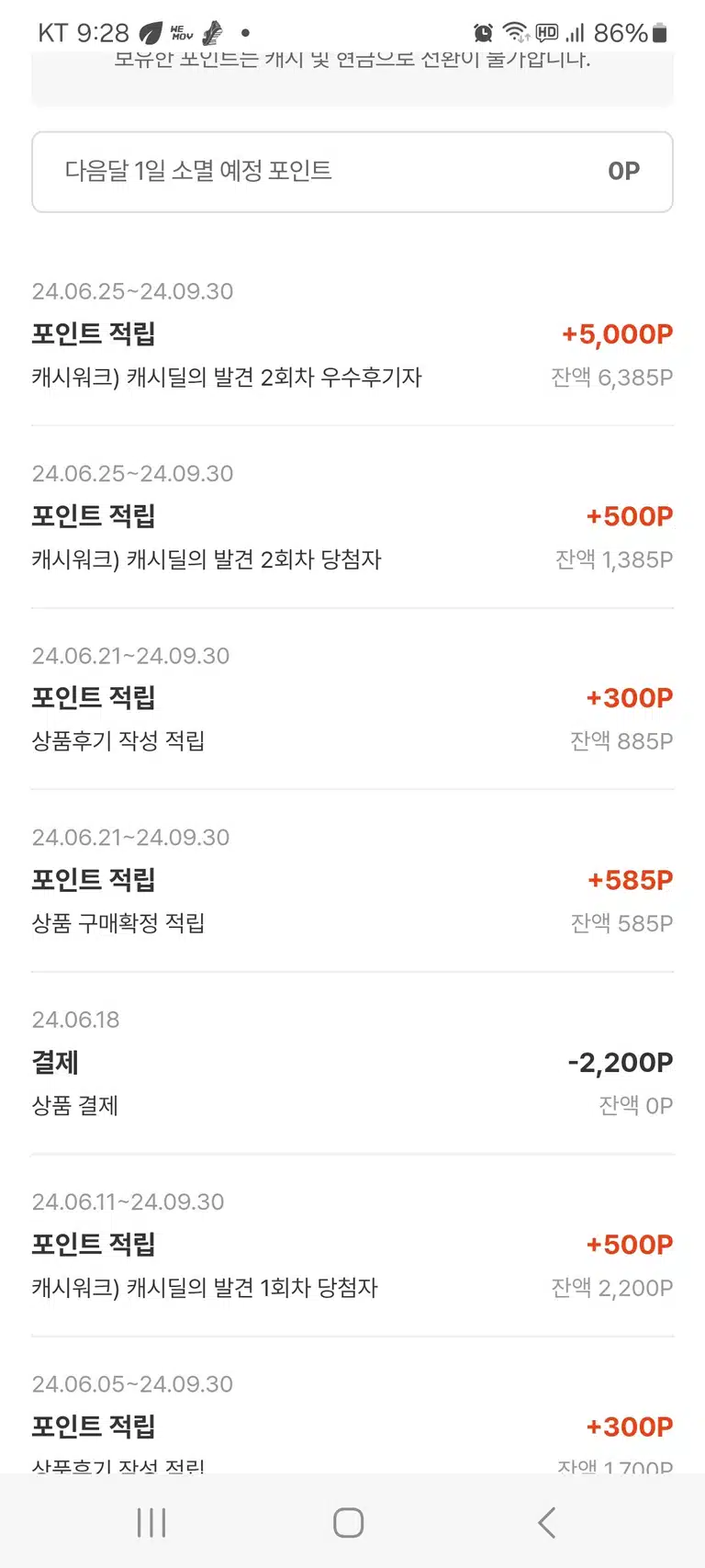
Task: Open the 다음달 1일 소멸 예정 포인트 box
Action: (352, 172)
